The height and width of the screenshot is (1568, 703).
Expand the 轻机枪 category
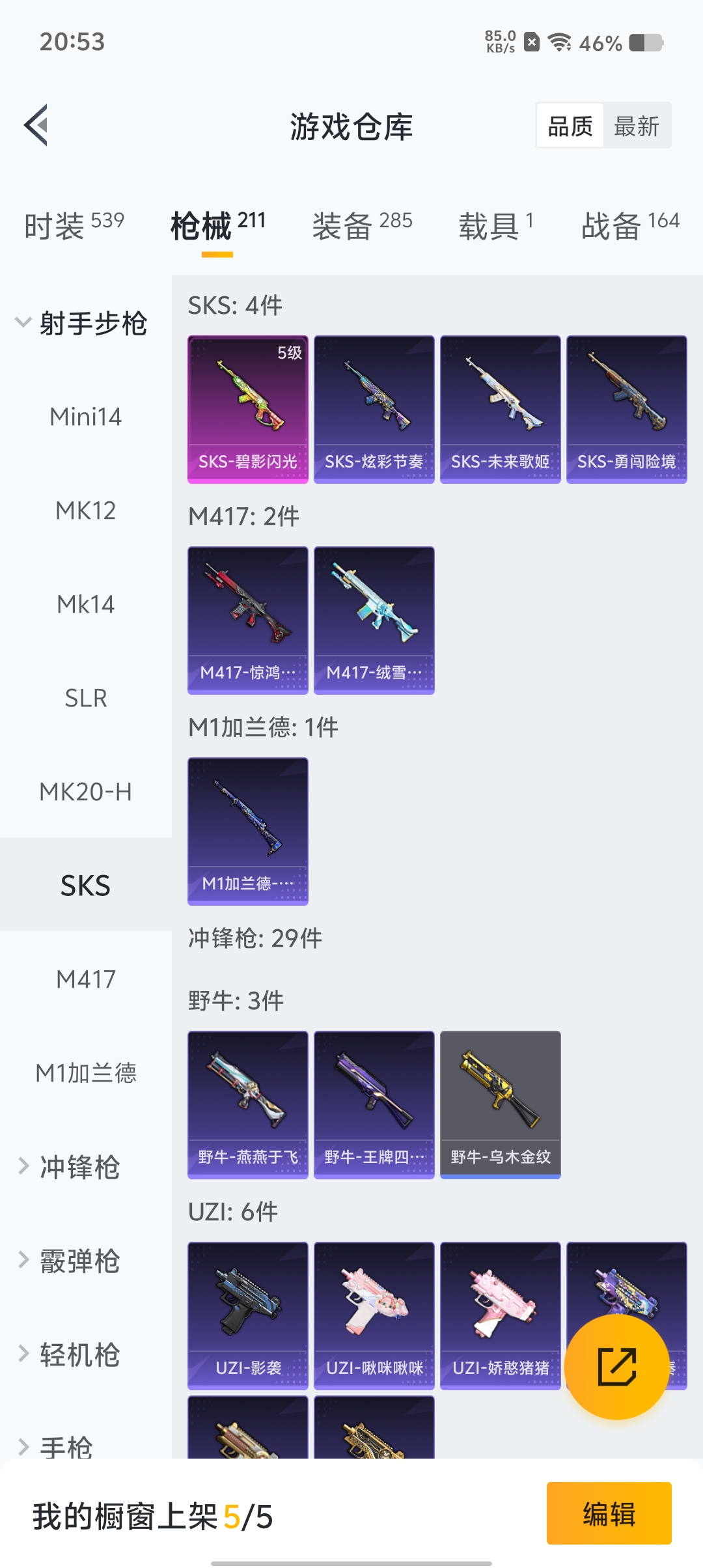click(79, 1354)
